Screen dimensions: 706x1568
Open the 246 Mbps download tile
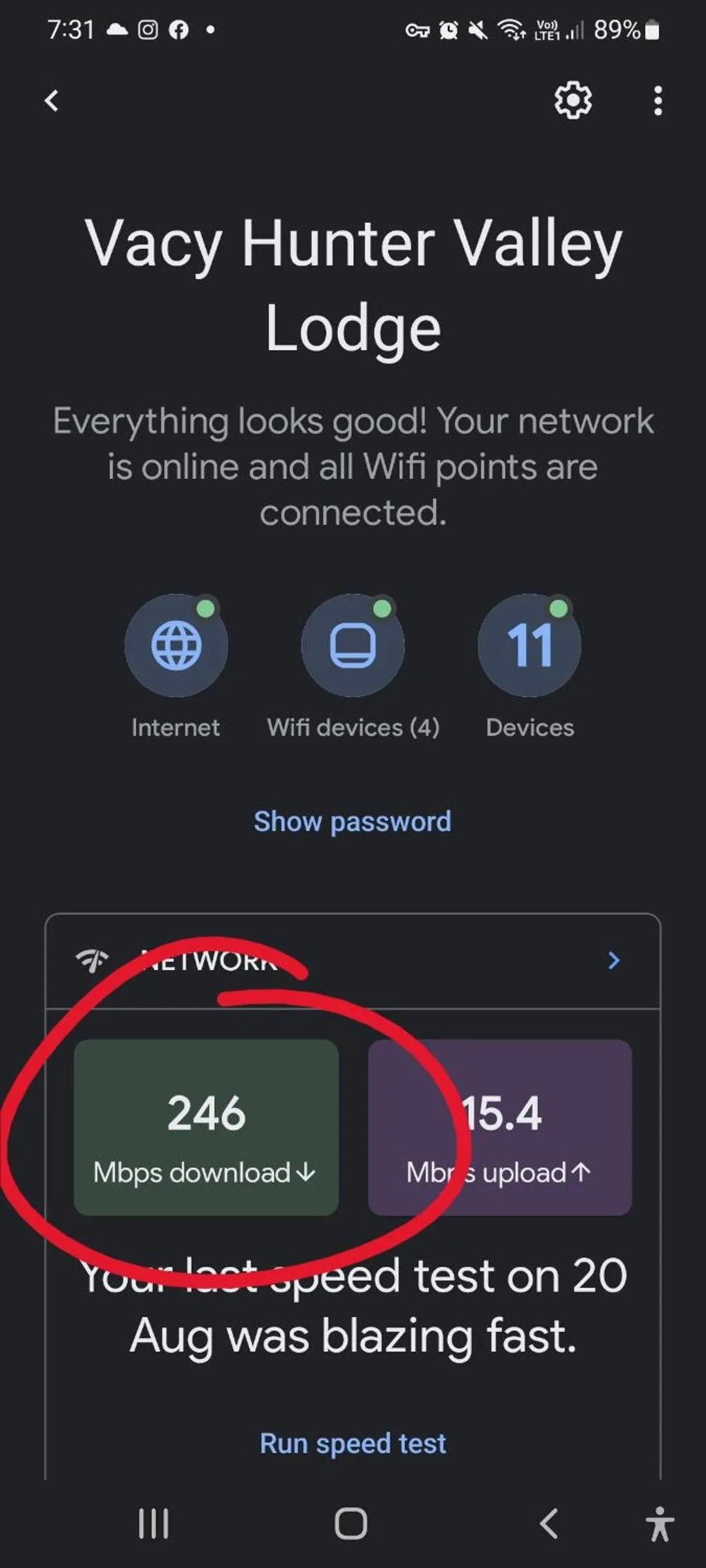206,1127
